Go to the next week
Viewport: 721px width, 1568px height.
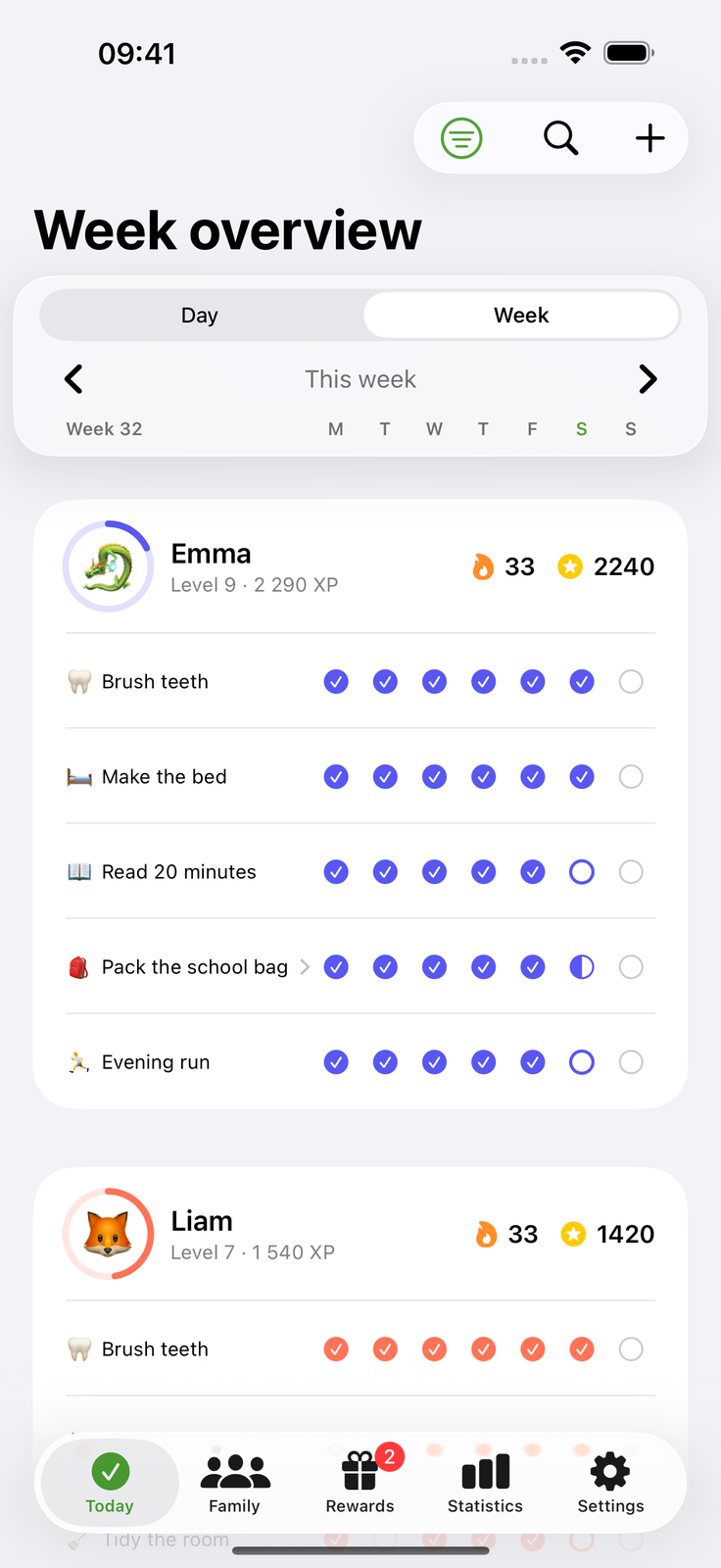tap(648, 379)
